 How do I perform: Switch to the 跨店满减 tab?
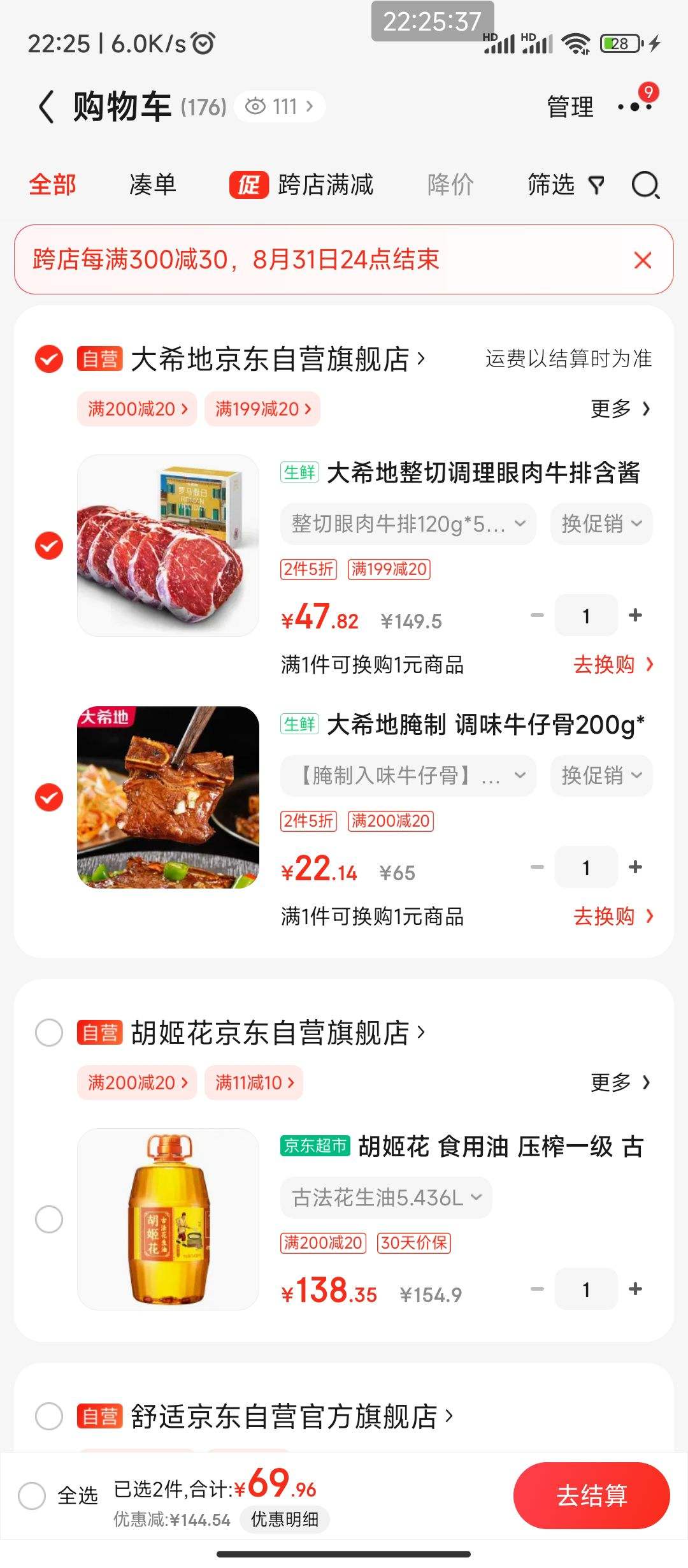tap(302, 185)
